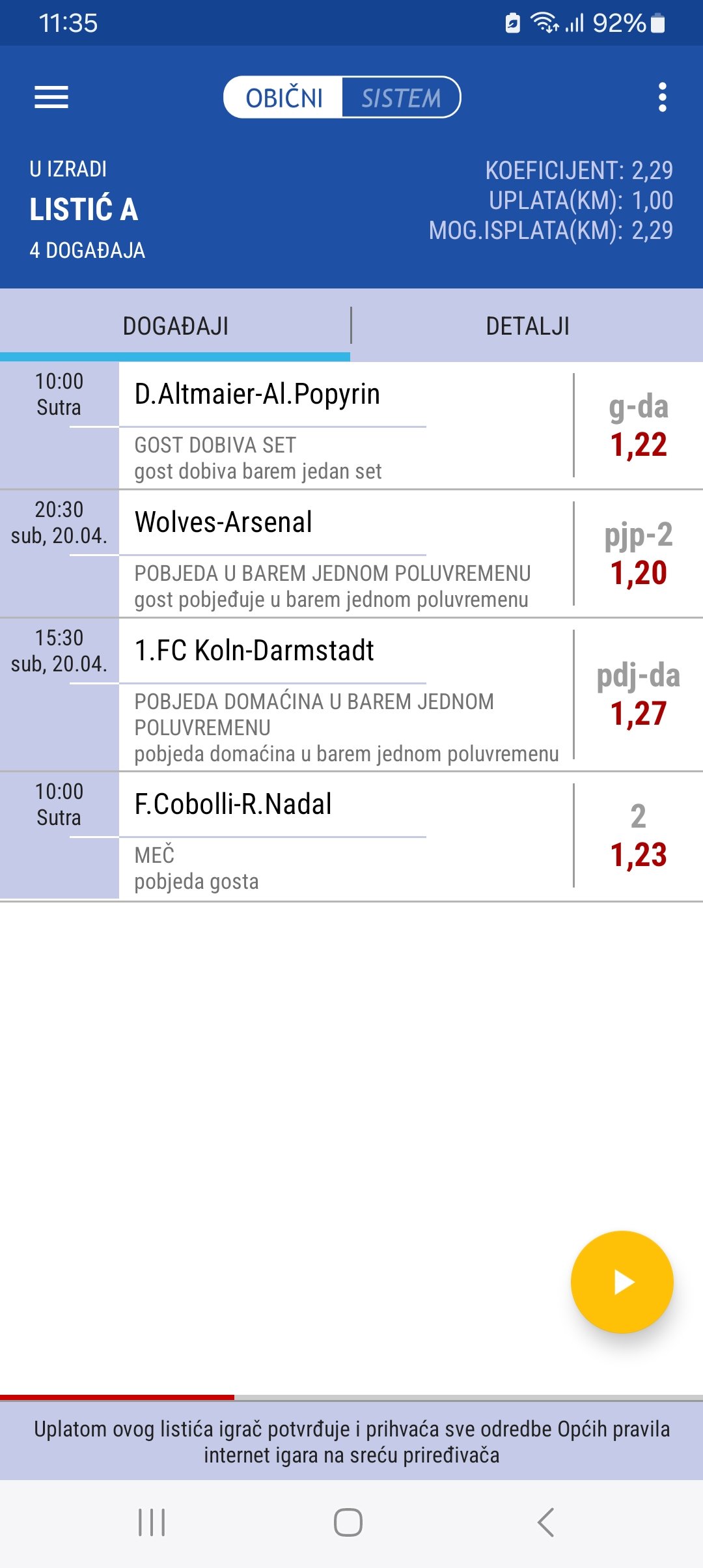This screenshot has width=703, height=1568.
Task: Switch to SISTEM ticket mode
Action: (401, 98)
